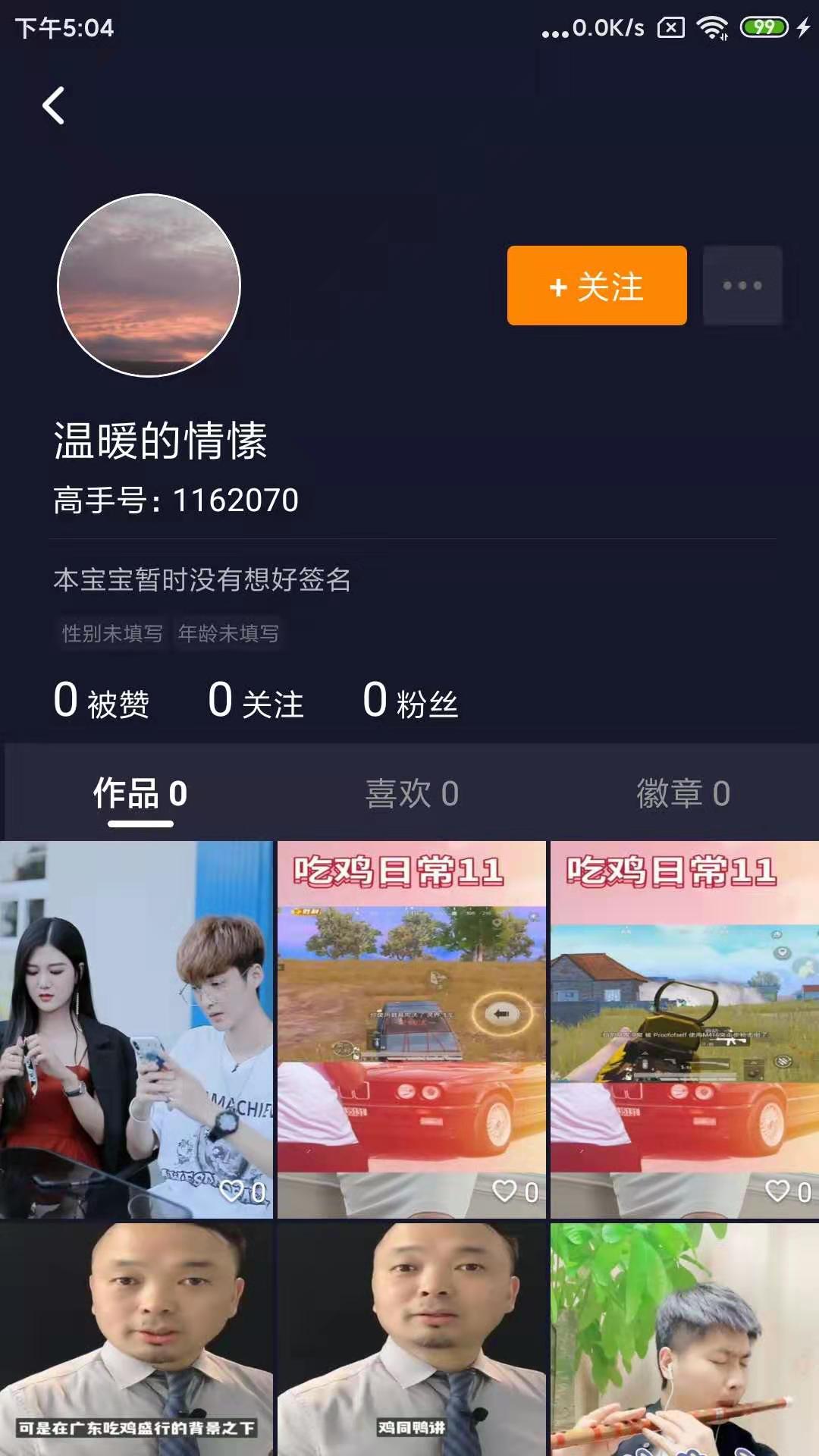Go back using the top-left arrow
The width and height of the screenshot is (819, 1456).
53,105
